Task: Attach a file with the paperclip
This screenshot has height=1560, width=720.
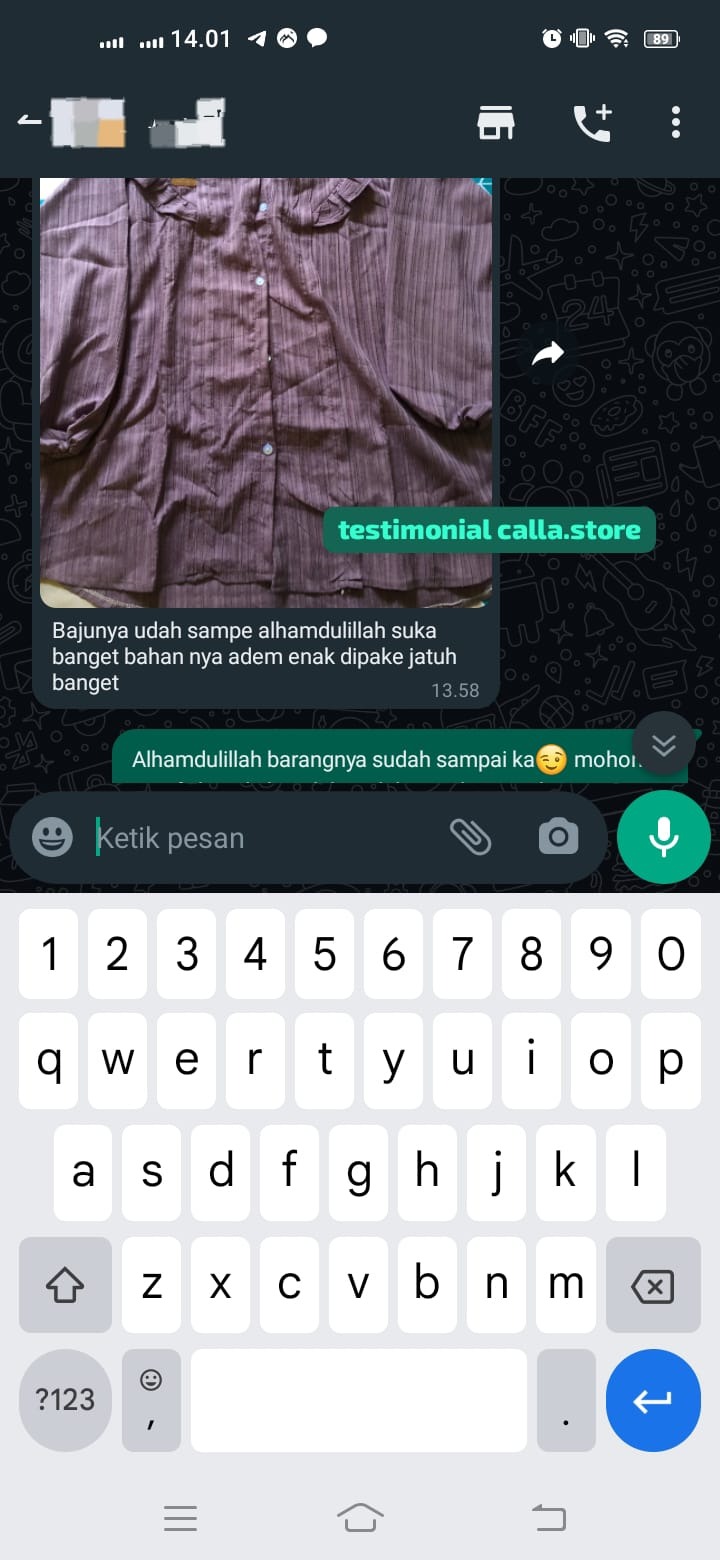Action: [x=470, y=837]
